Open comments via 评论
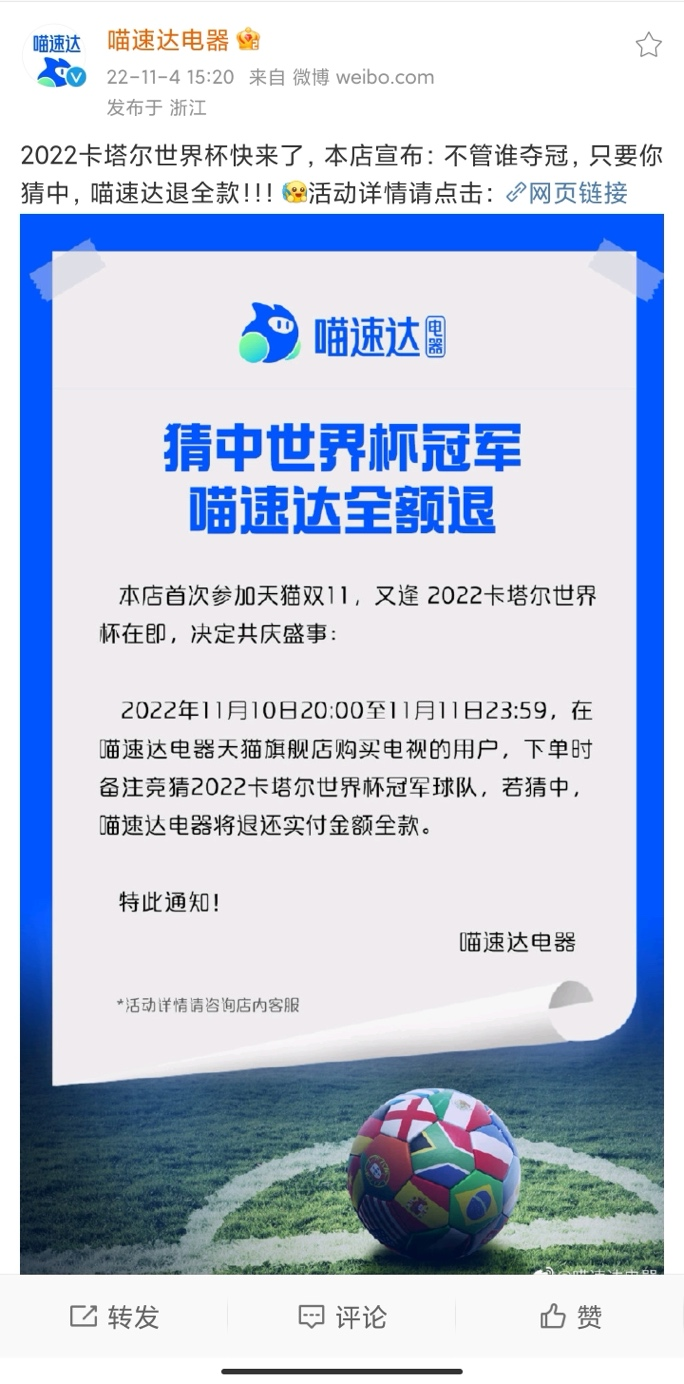The width and height of the screenshot is (684, 1384). [342, 1317]
